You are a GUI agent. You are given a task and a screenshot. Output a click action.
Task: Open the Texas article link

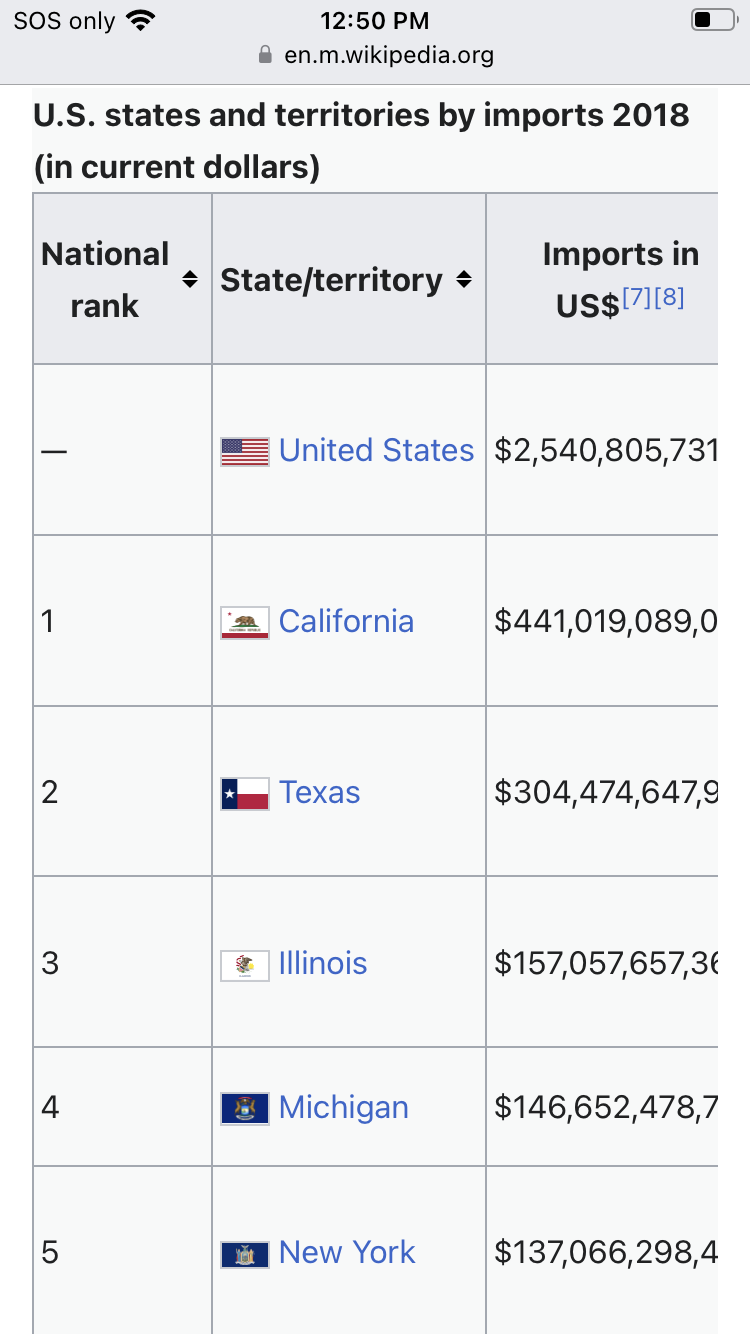[319, 792]
